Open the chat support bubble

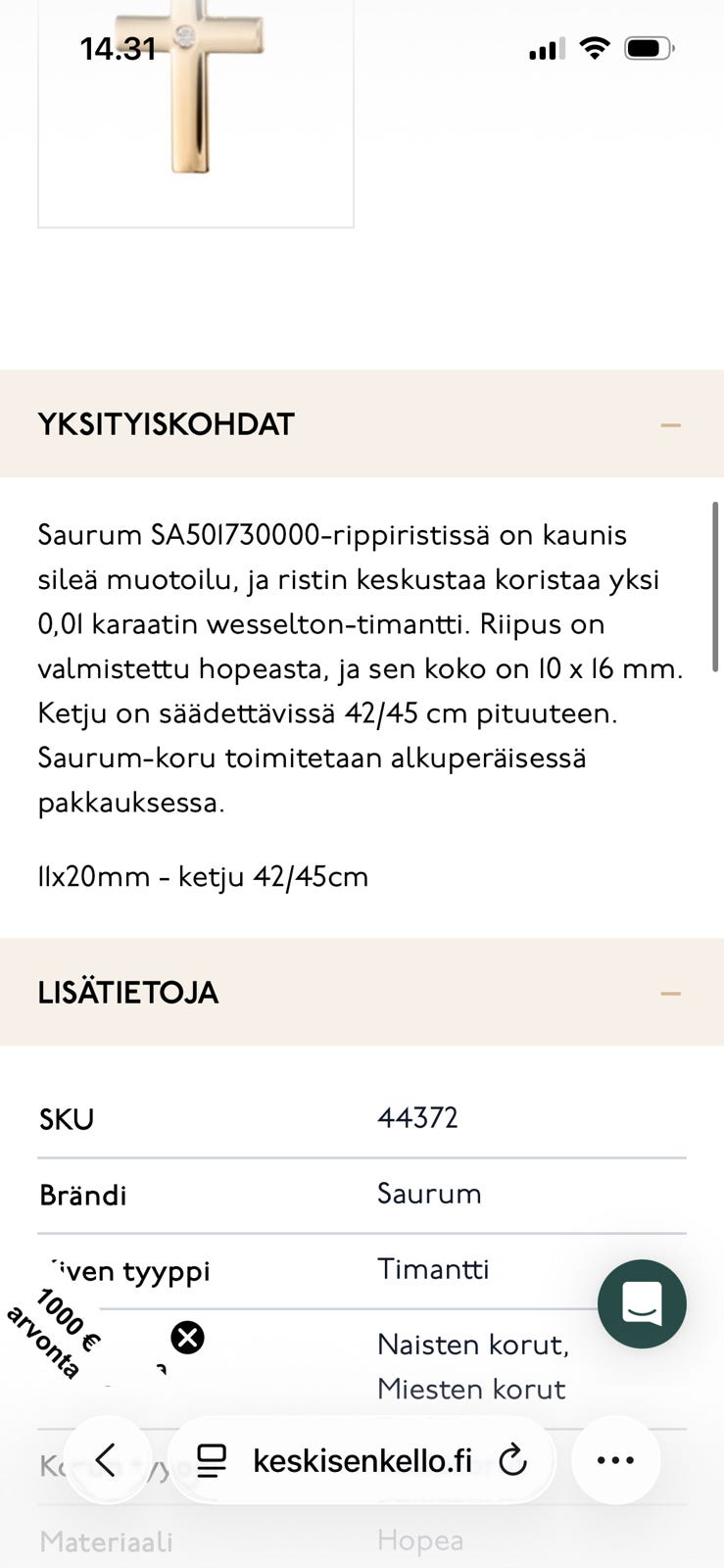pyautogui.click(x=642, y=1304)
